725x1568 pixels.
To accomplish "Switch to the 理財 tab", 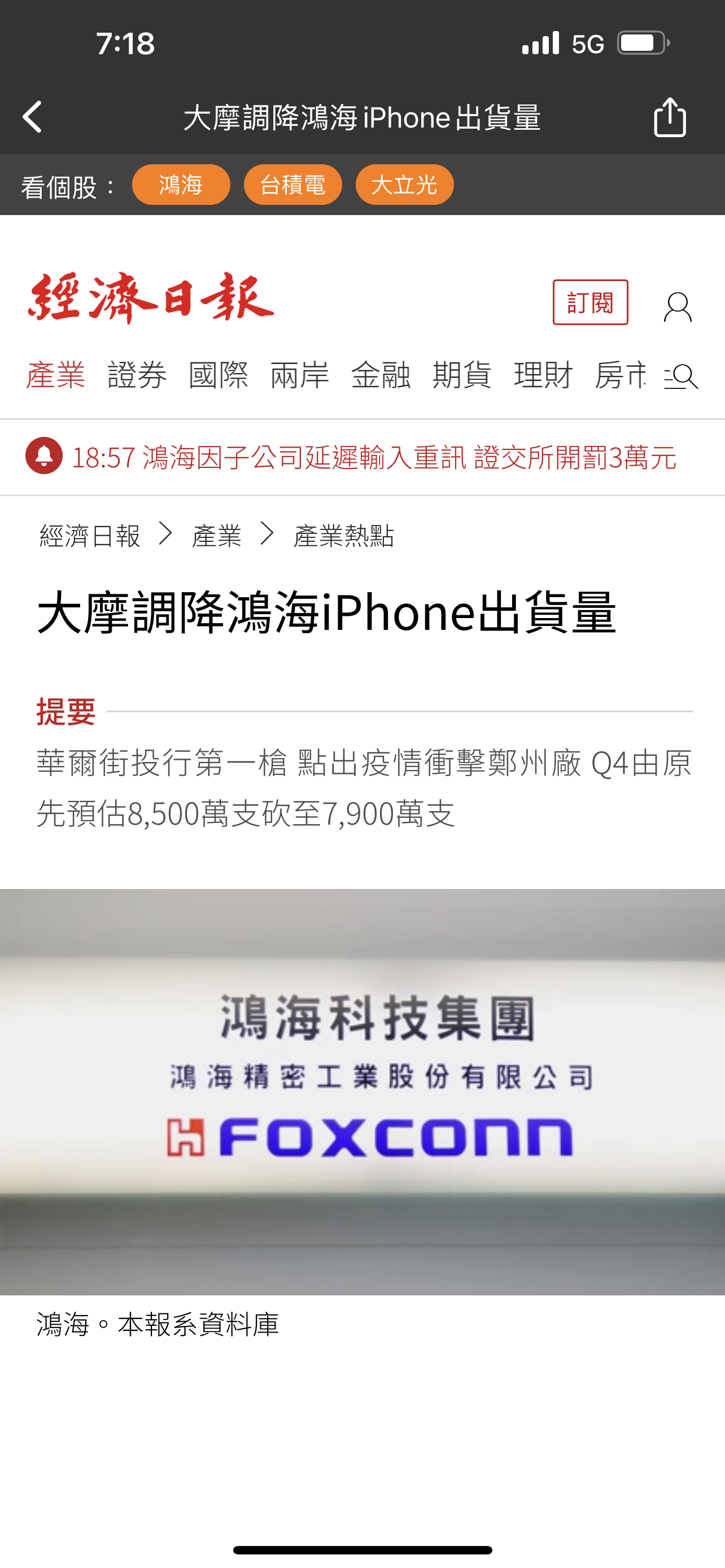I will click(x=544, y=375).
